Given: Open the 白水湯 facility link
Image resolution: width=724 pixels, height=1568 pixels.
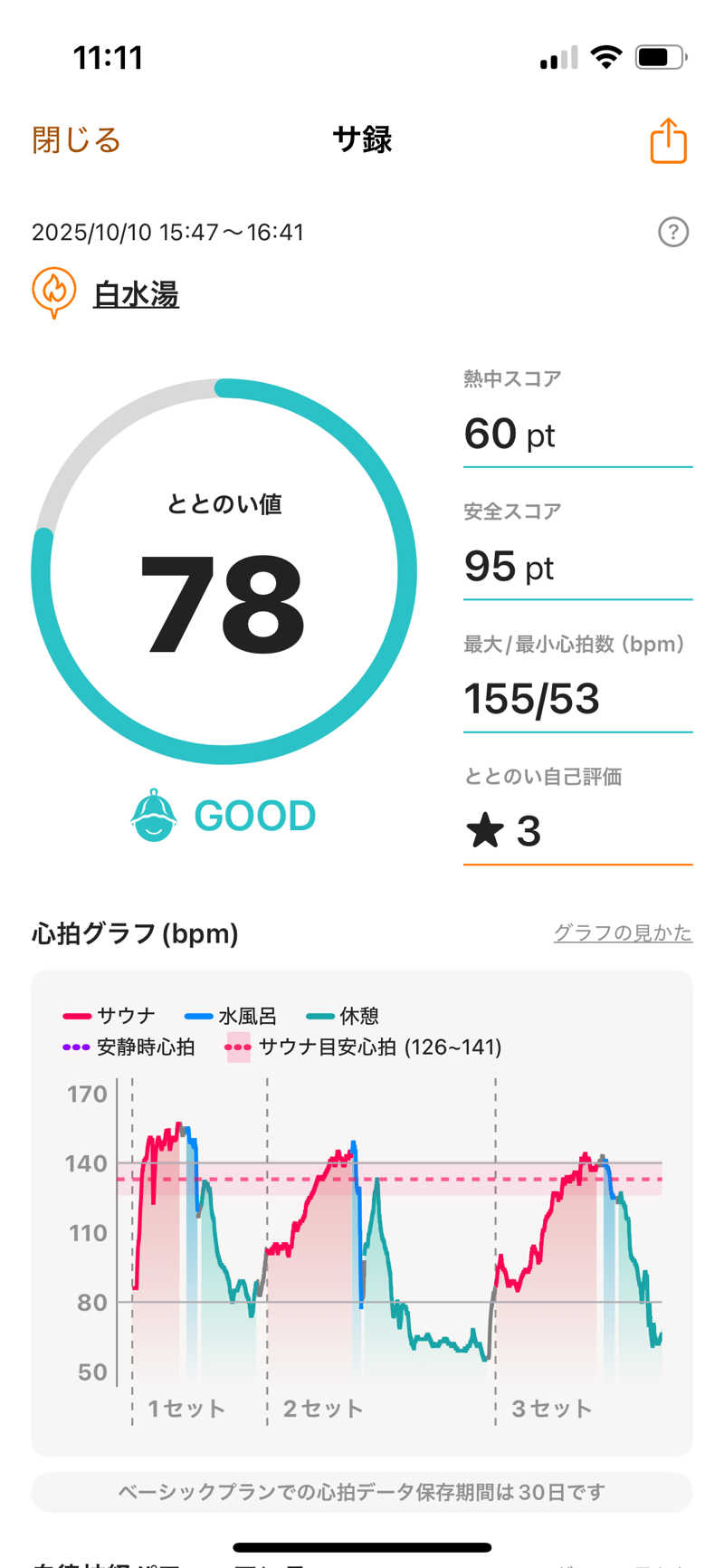Looking at the screenshot, I should pyautogui.click(x=136, y=294).
